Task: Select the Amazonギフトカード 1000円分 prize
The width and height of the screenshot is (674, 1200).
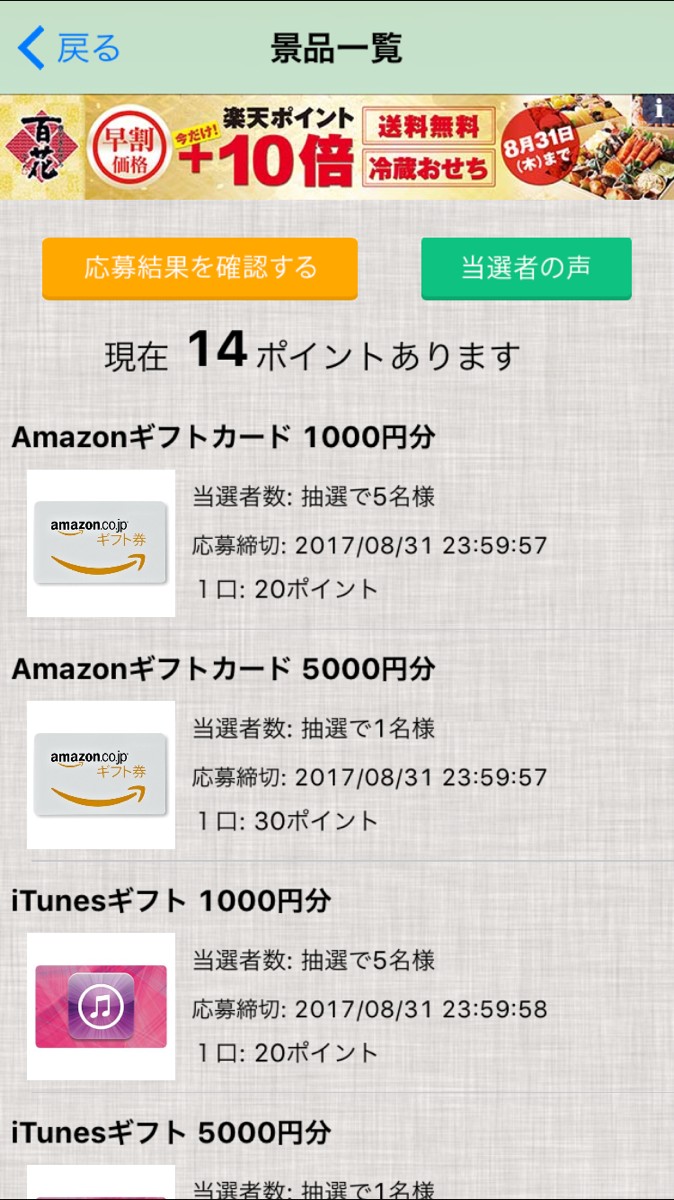Action: (223, 437)
